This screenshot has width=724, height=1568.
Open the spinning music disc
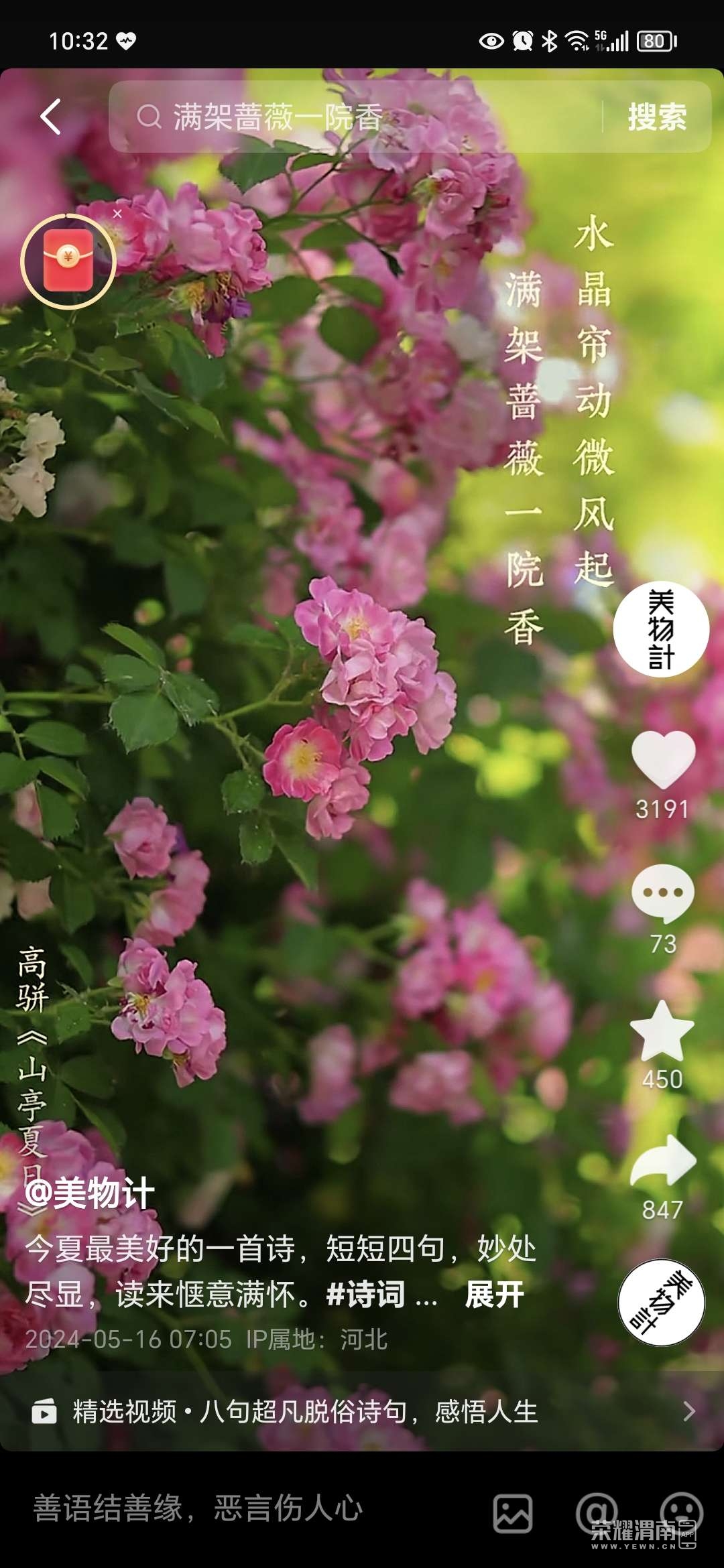pos(661,1302)
